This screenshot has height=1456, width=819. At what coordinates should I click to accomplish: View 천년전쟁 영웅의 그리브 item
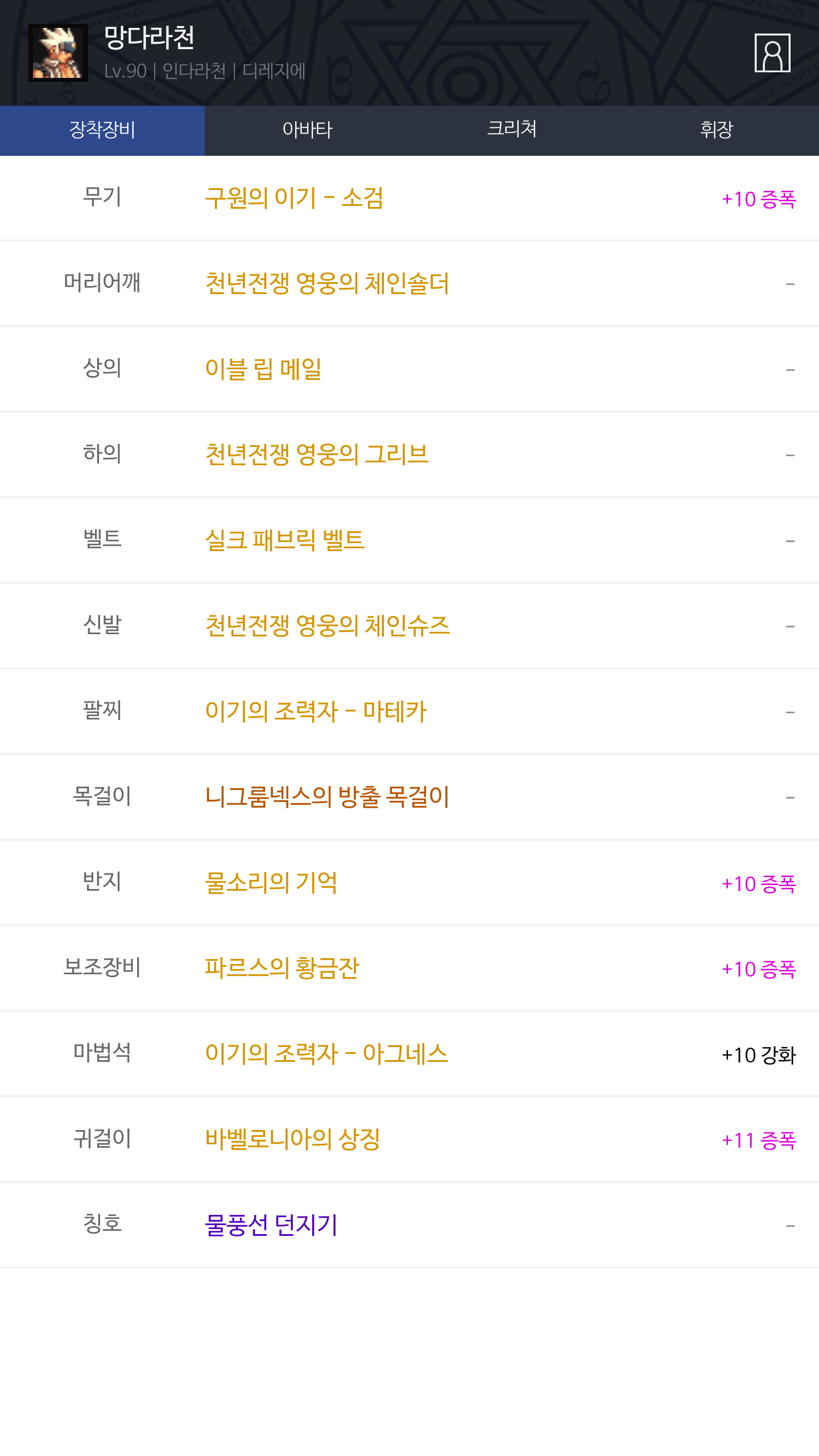coord(317,455)
